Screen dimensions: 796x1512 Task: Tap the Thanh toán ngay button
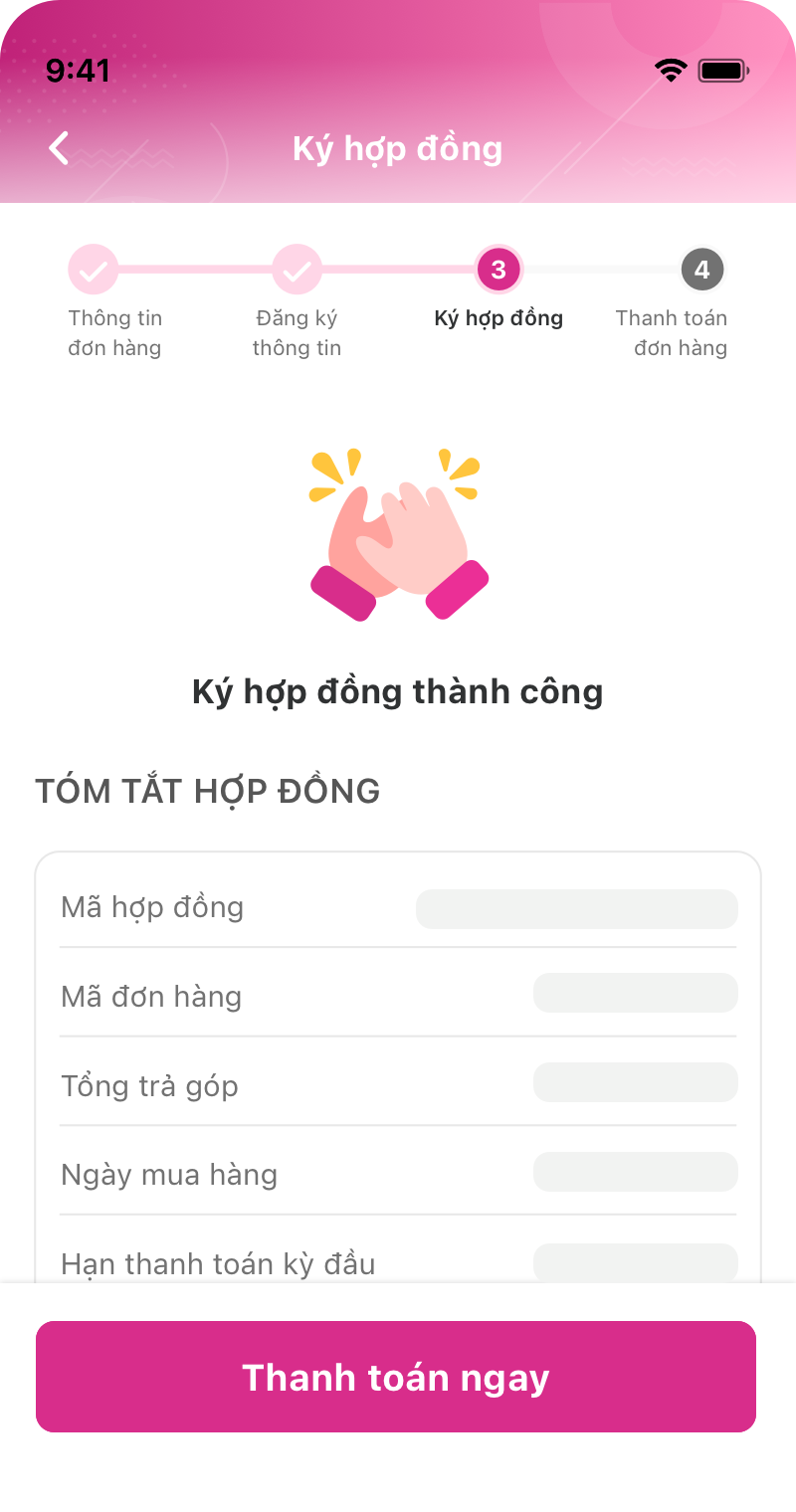pos(396,1377)
